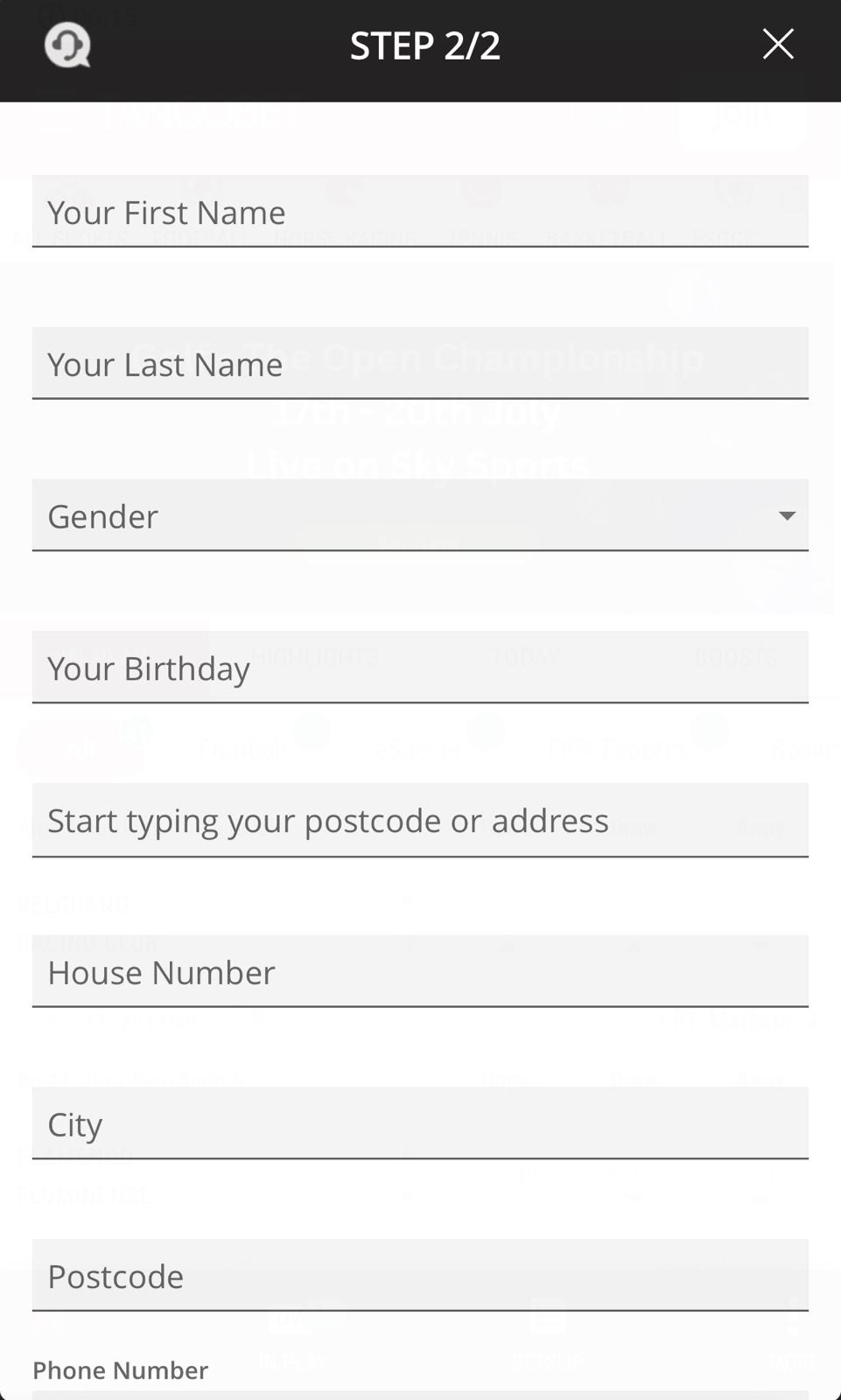Tap the headset customer support icon
The image size is (841, 1400).
[67, 45]
